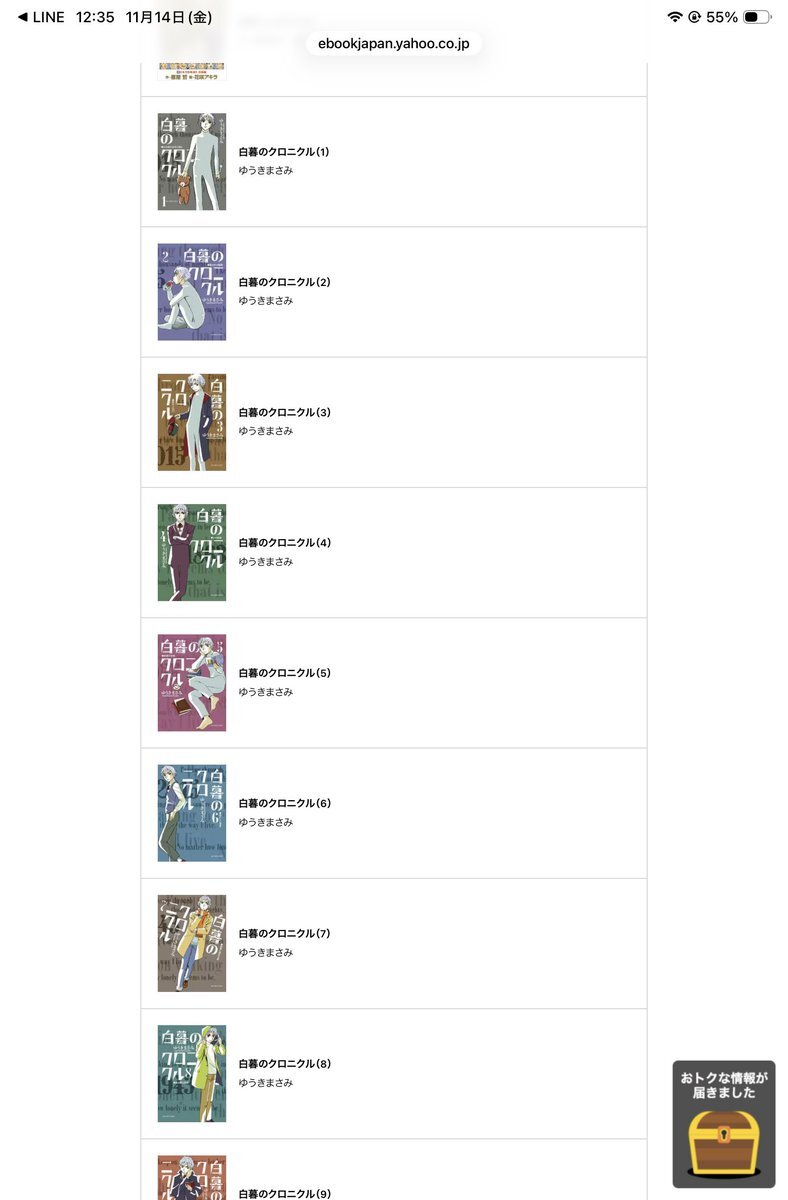Open 白暮のクロニクル(1) volume row
This screenshot has height=1200, width=788.
(394, 162)
